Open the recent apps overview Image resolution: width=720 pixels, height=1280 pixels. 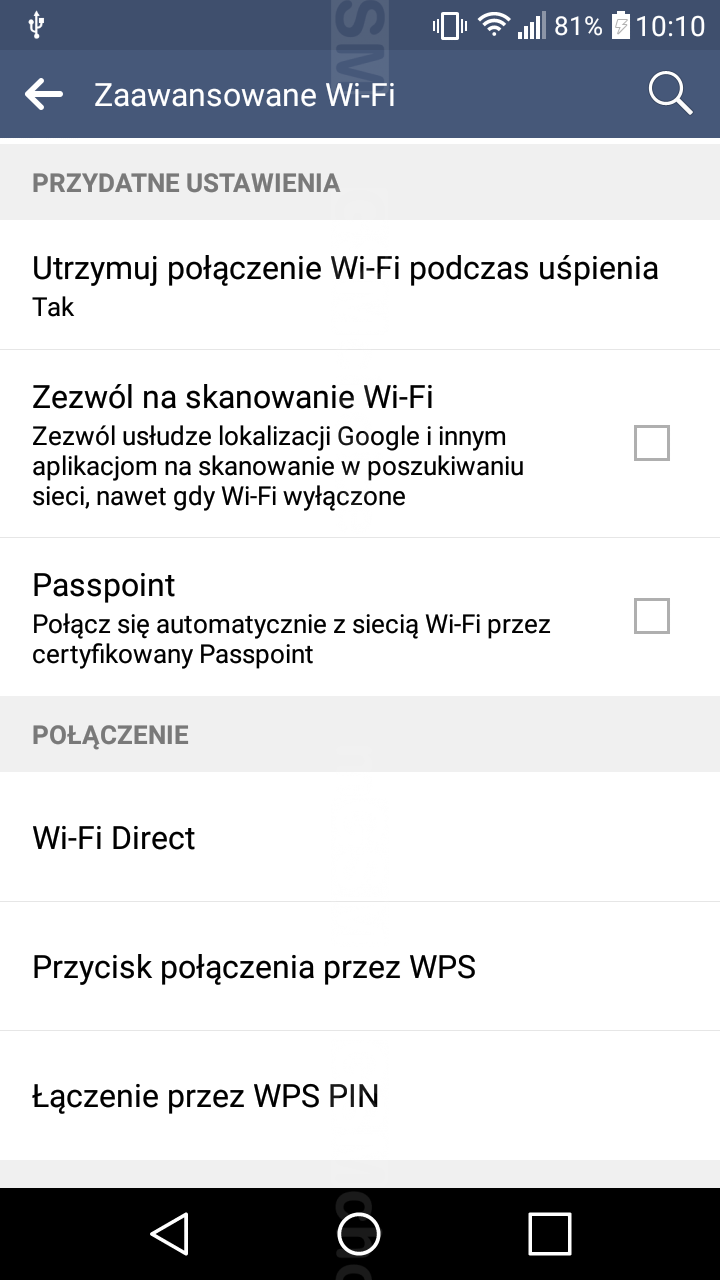coord(549,1233)
